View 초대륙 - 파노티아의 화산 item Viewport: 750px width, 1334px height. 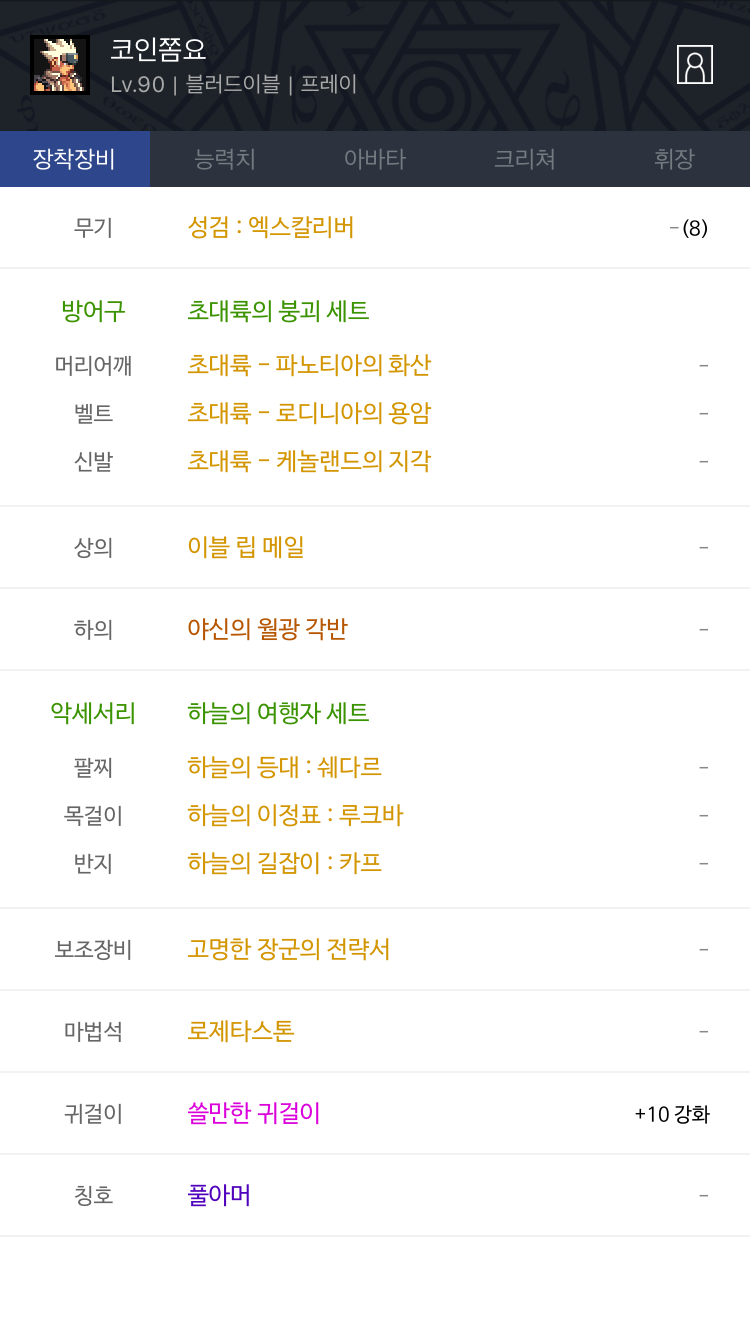(x=309, y=365)
